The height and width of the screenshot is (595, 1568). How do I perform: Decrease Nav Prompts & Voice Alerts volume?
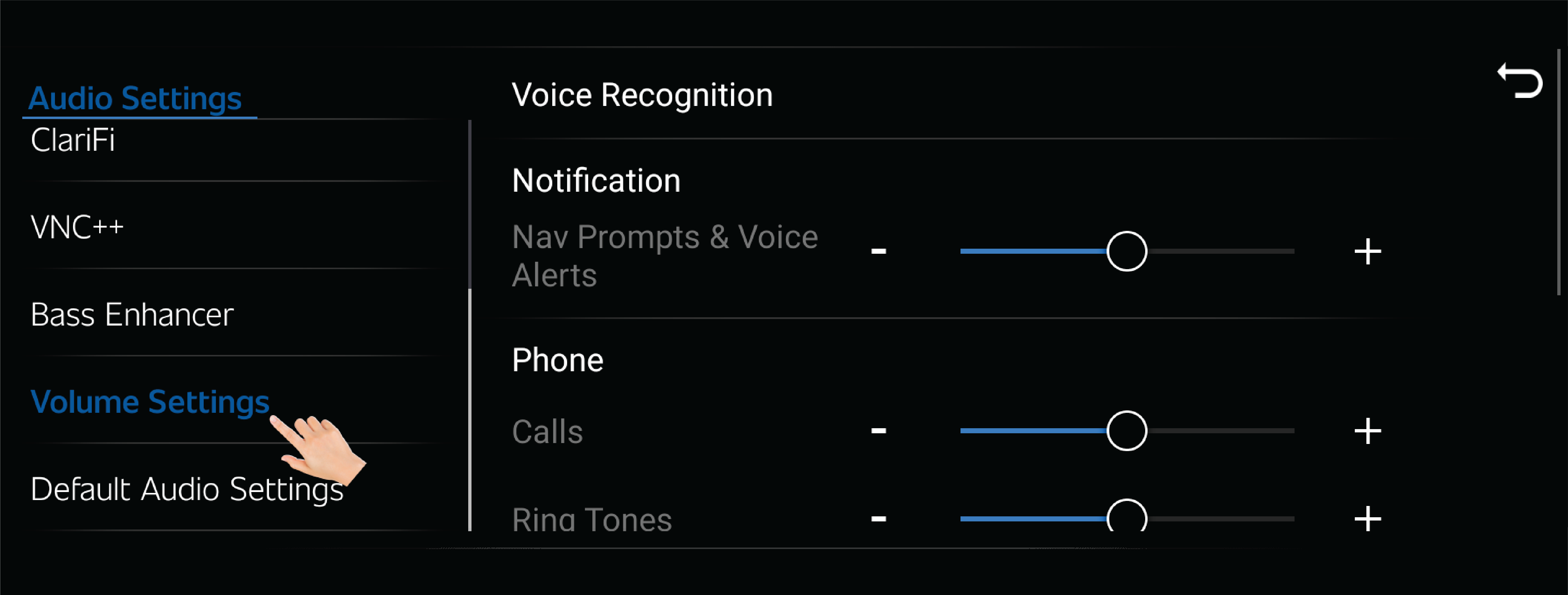878,251
